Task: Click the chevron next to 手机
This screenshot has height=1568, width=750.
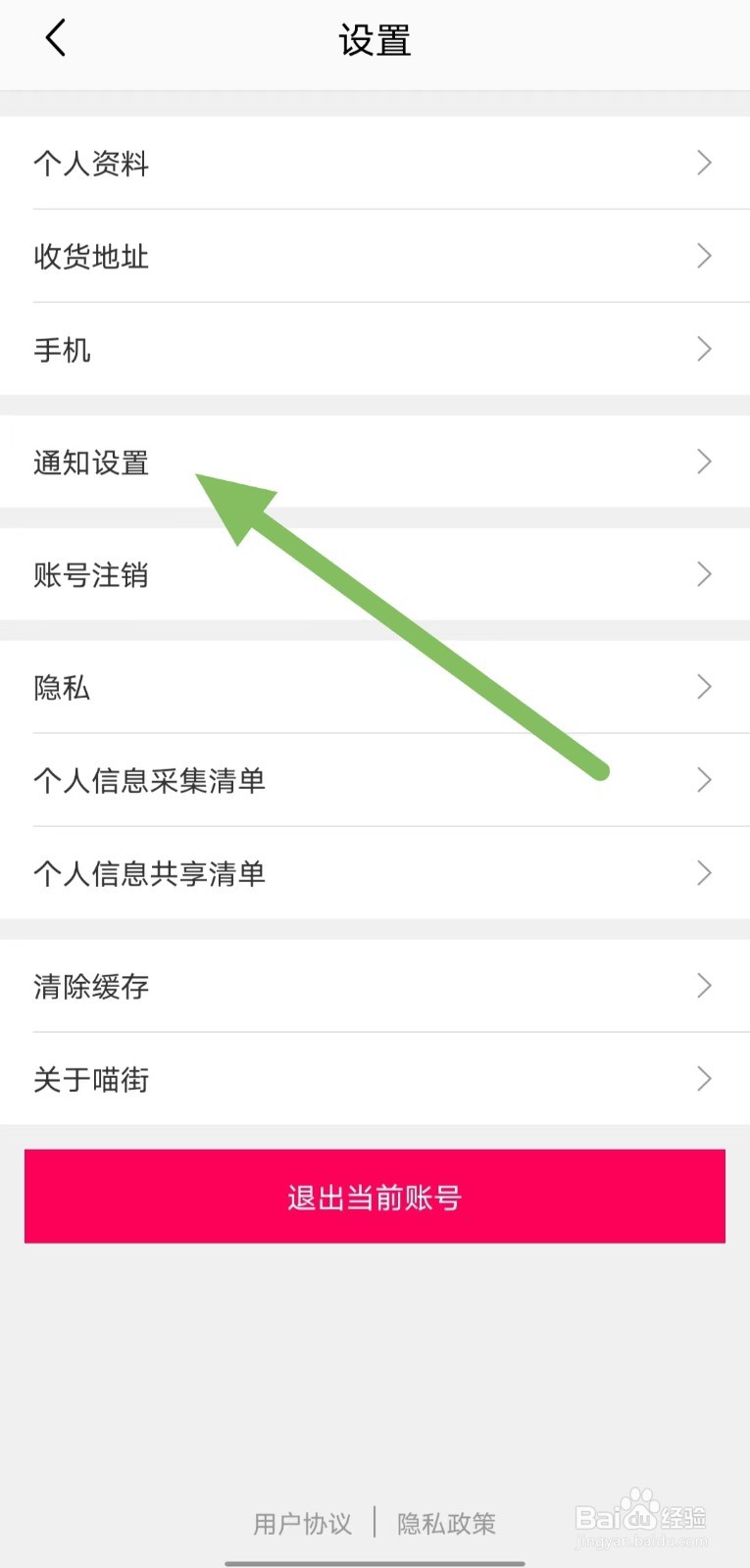Action: tap(703, 349)
